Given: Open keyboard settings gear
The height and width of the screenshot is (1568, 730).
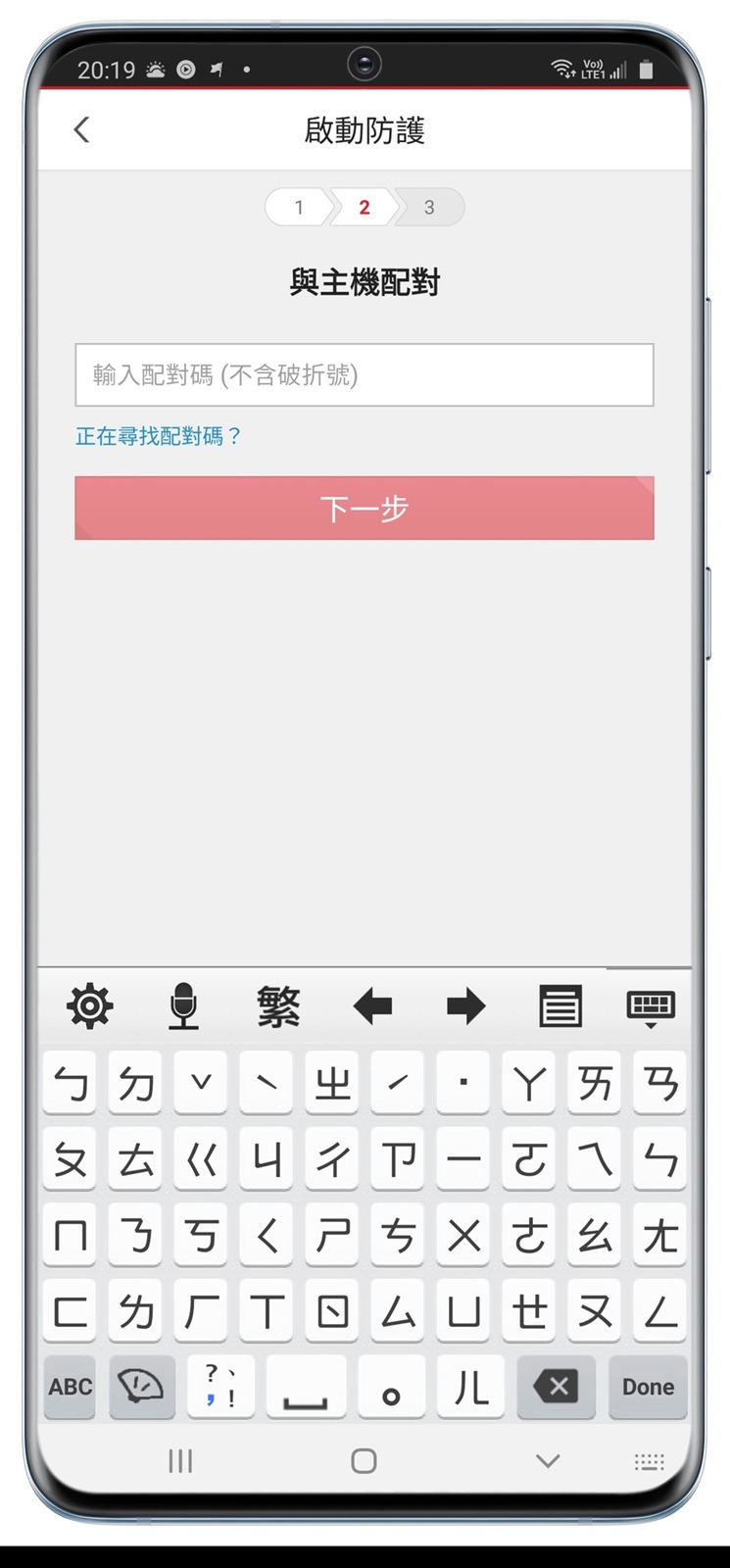Looking at the screenshot, I should coord(89,1006).
